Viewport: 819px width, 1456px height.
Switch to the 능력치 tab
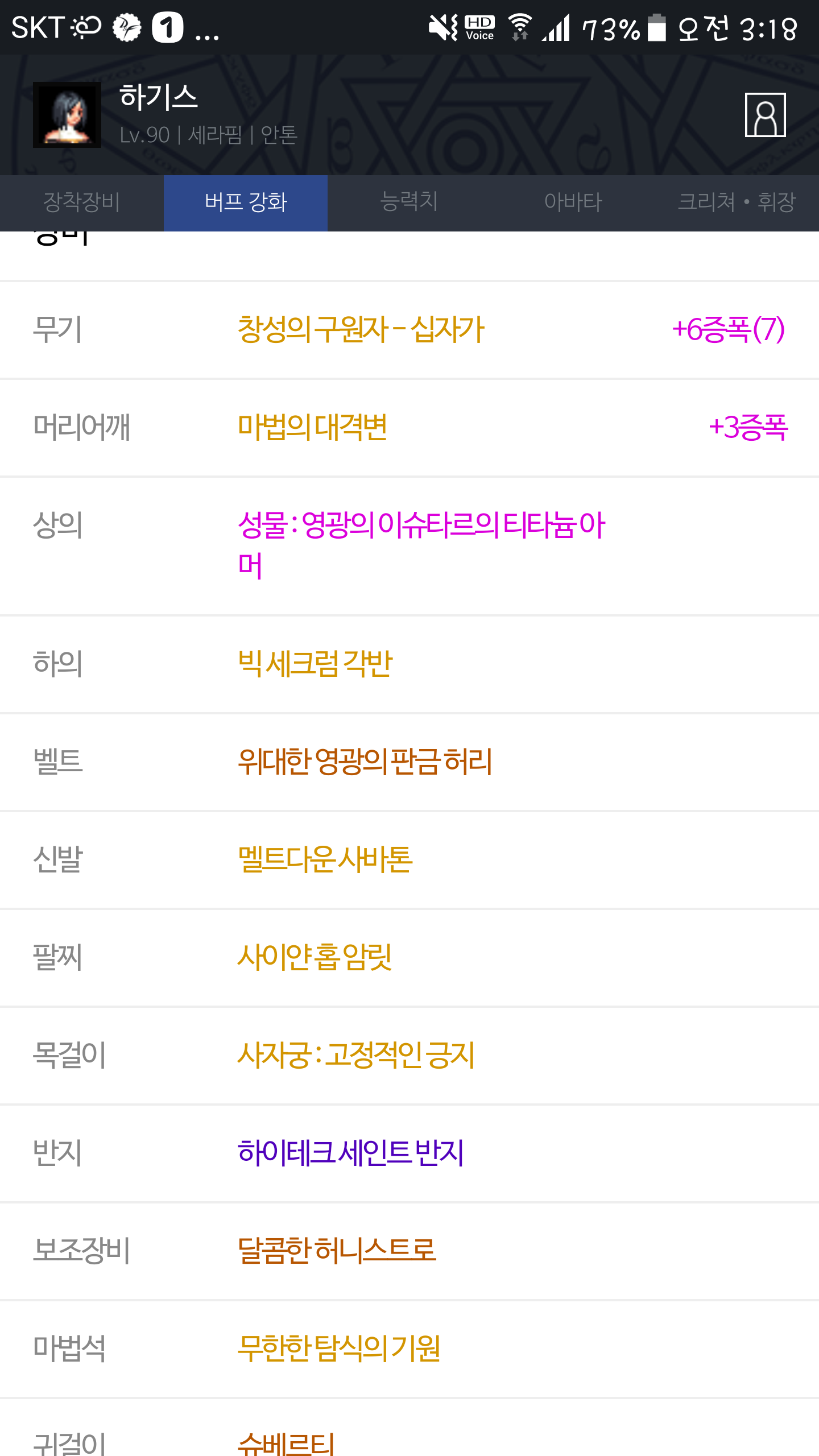pyautogui.click(x=409, y=202)
